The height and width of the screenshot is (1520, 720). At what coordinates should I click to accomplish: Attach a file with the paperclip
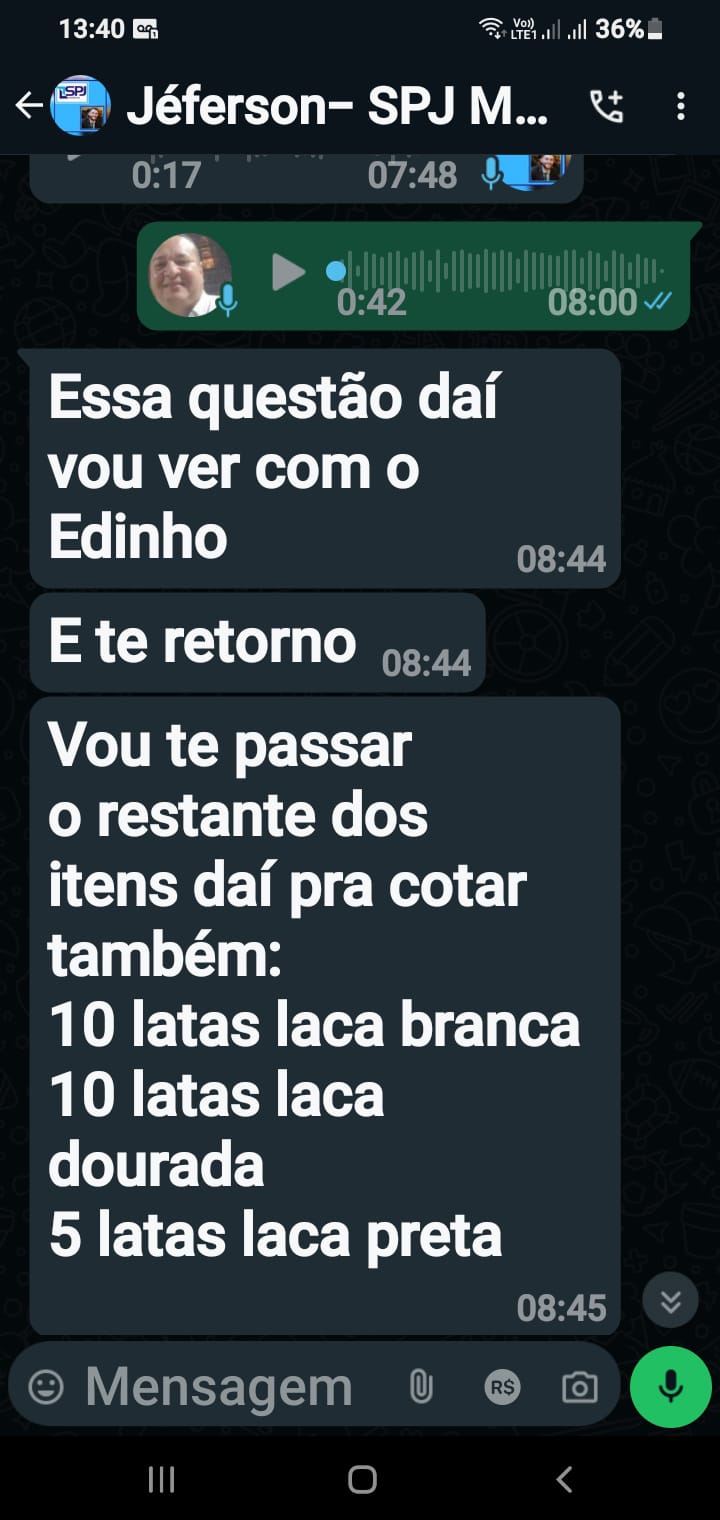(421, 1386)
